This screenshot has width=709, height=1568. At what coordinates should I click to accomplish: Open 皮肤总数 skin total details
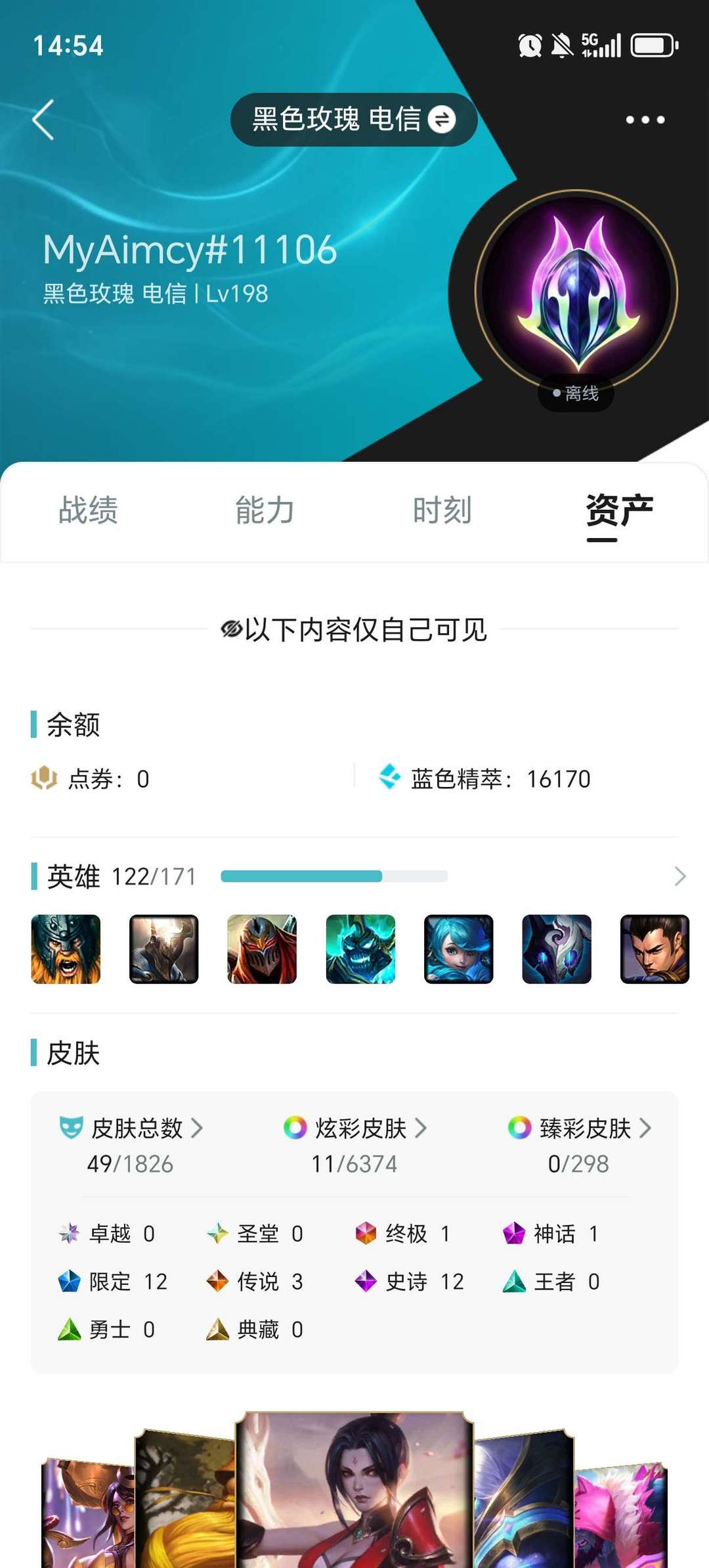pyautogui.click(x=131, y=1144)
